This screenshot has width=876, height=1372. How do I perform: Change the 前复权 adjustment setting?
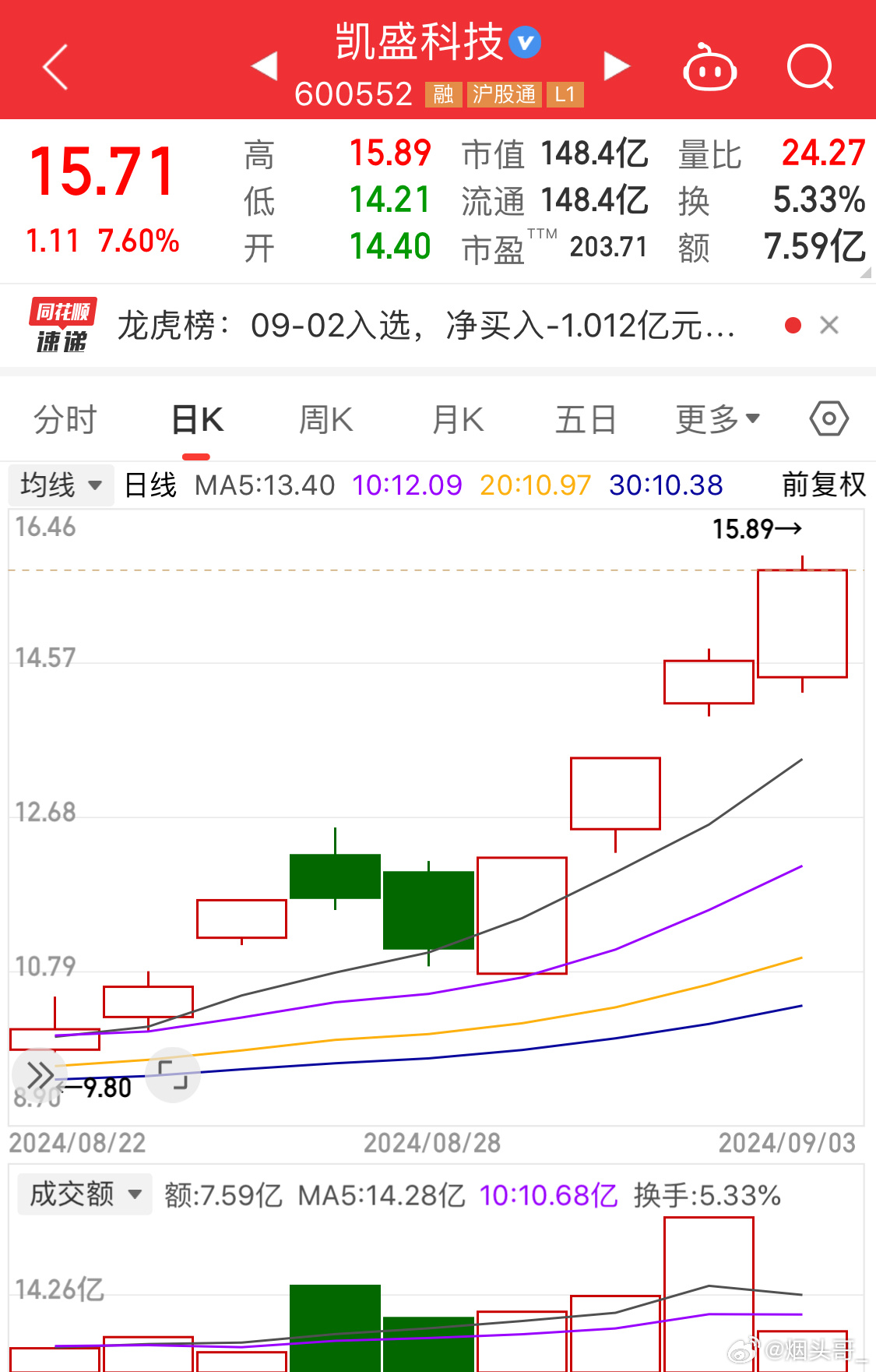click(x=823, y=485)
